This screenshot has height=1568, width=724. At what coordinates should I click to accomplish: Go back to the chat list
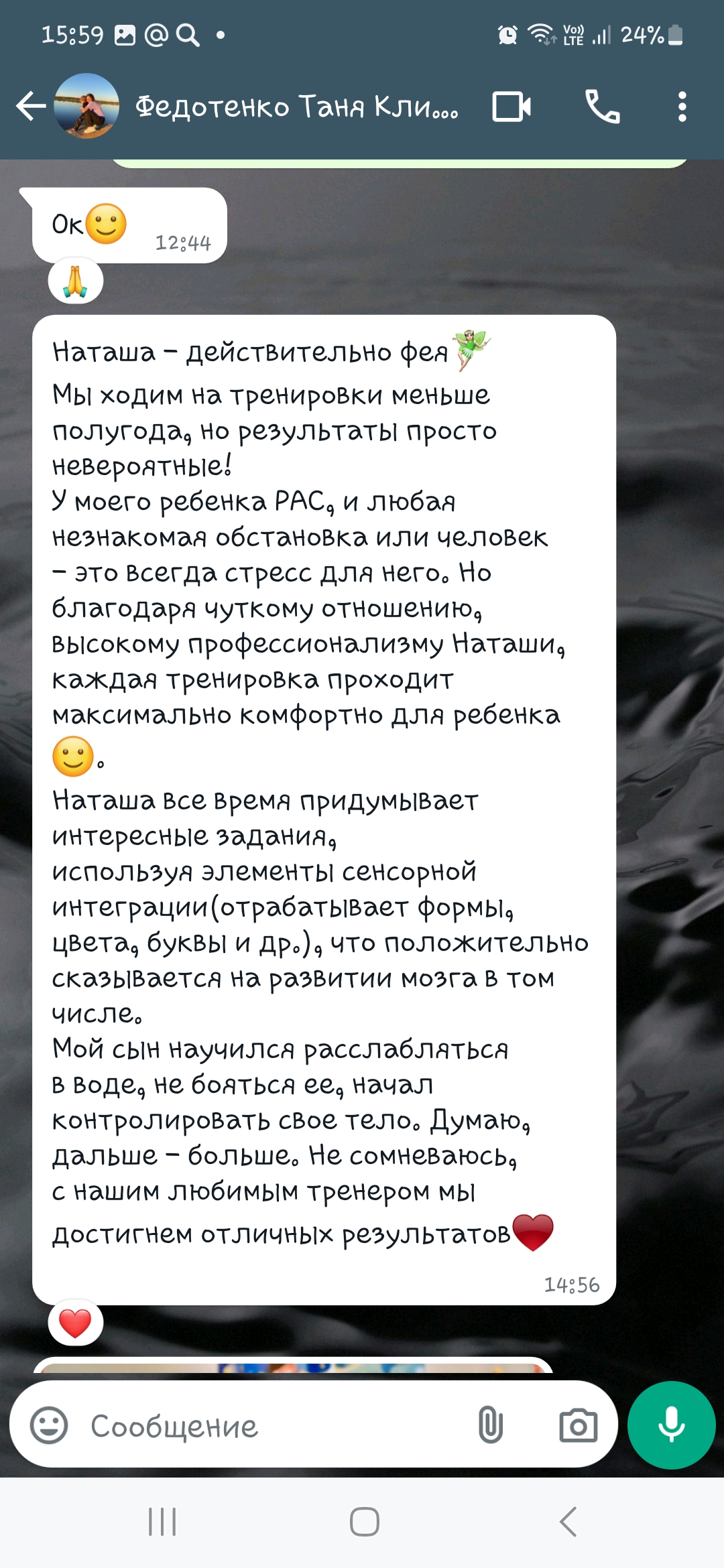tap(30, 107)
